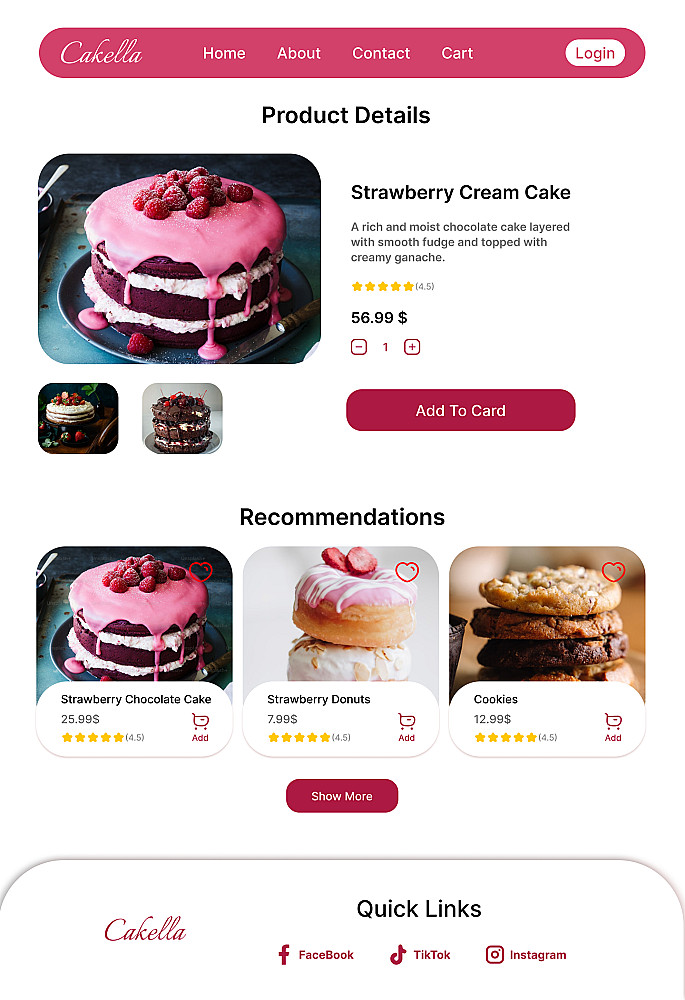Viewport: 685px width, 1000px height.
Task: Increase quantity with the plus button
Action: click(412, 347)
